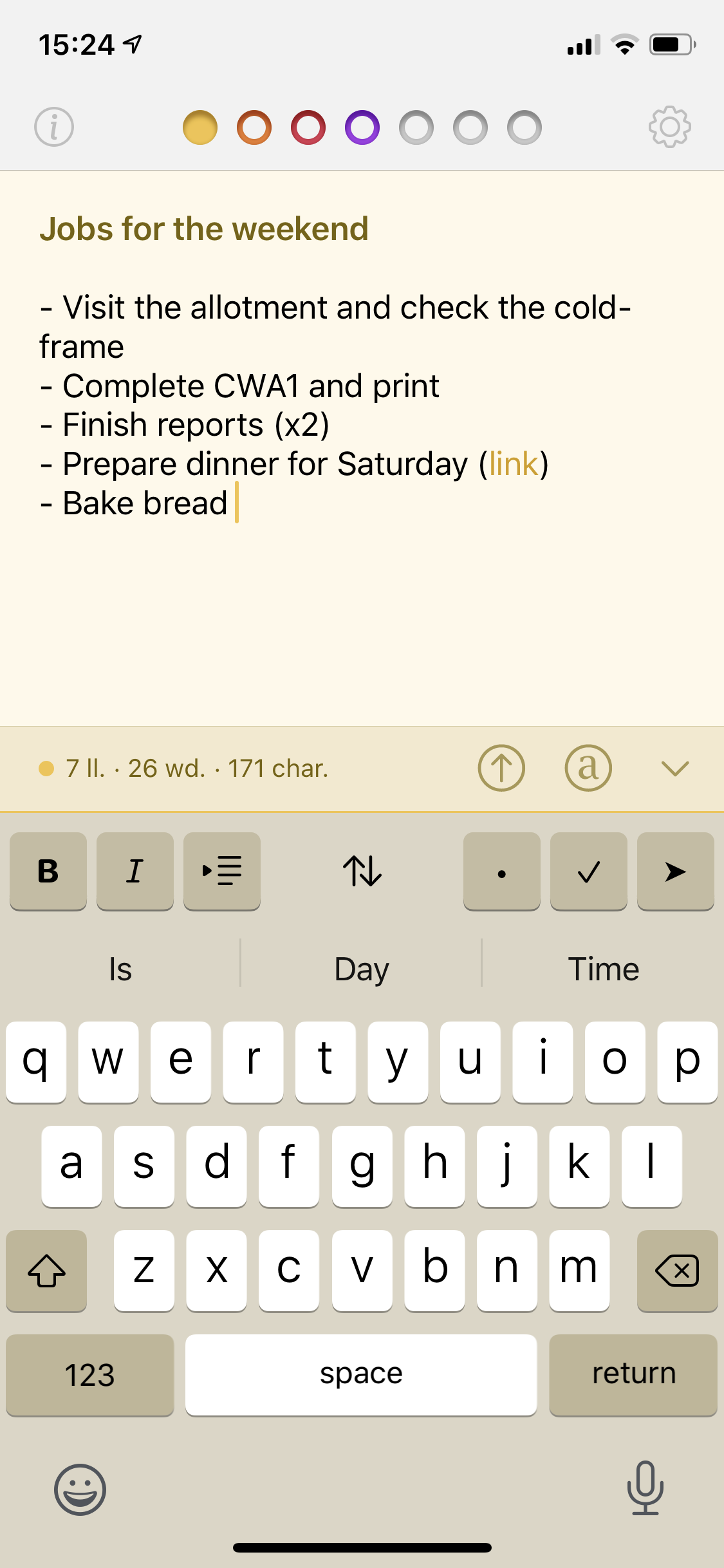The width and height of the screenshot is (724, 1568).
Task: Insert a bullet point with dot button
Action: click(502, 871)
